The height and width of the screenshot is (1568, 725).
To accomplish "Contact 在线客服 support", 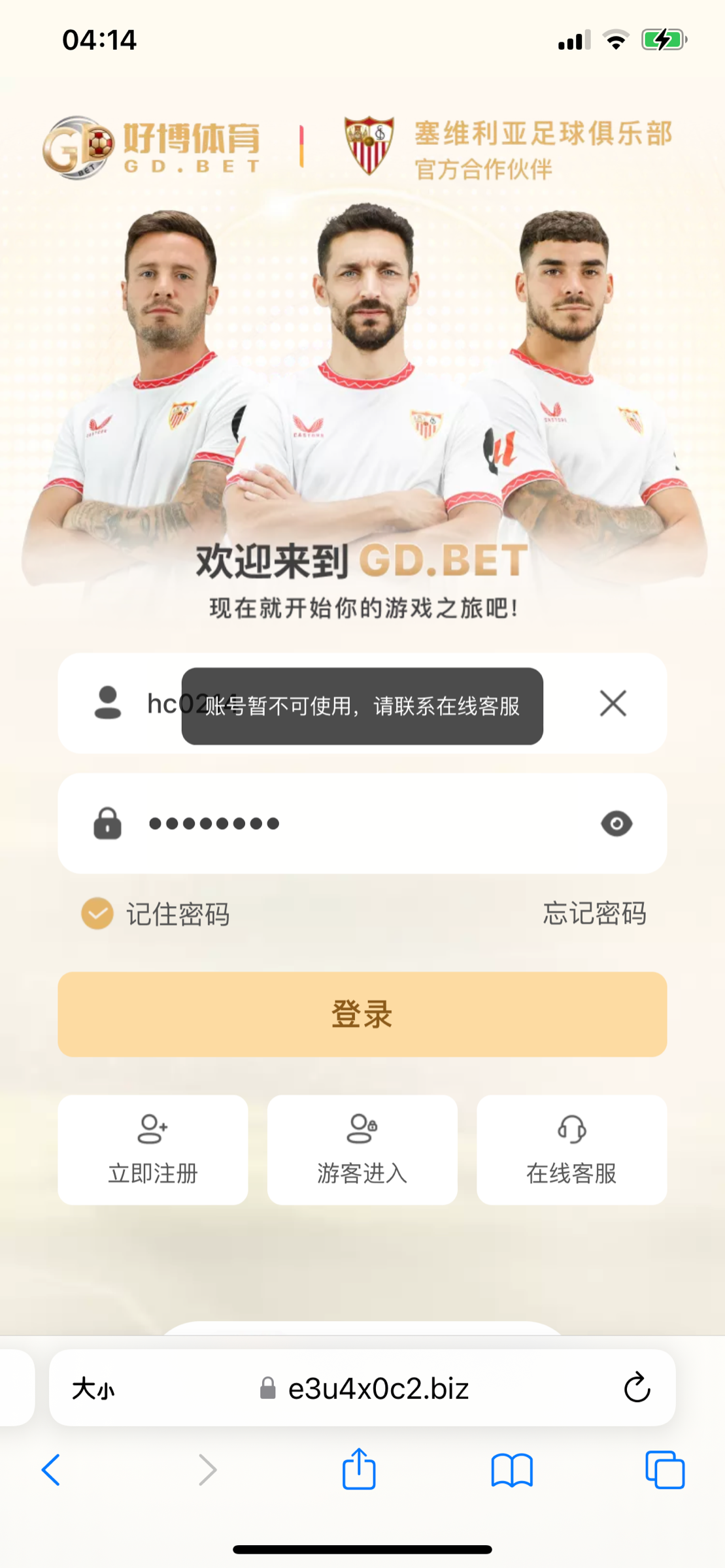I will click(571, 1150).
